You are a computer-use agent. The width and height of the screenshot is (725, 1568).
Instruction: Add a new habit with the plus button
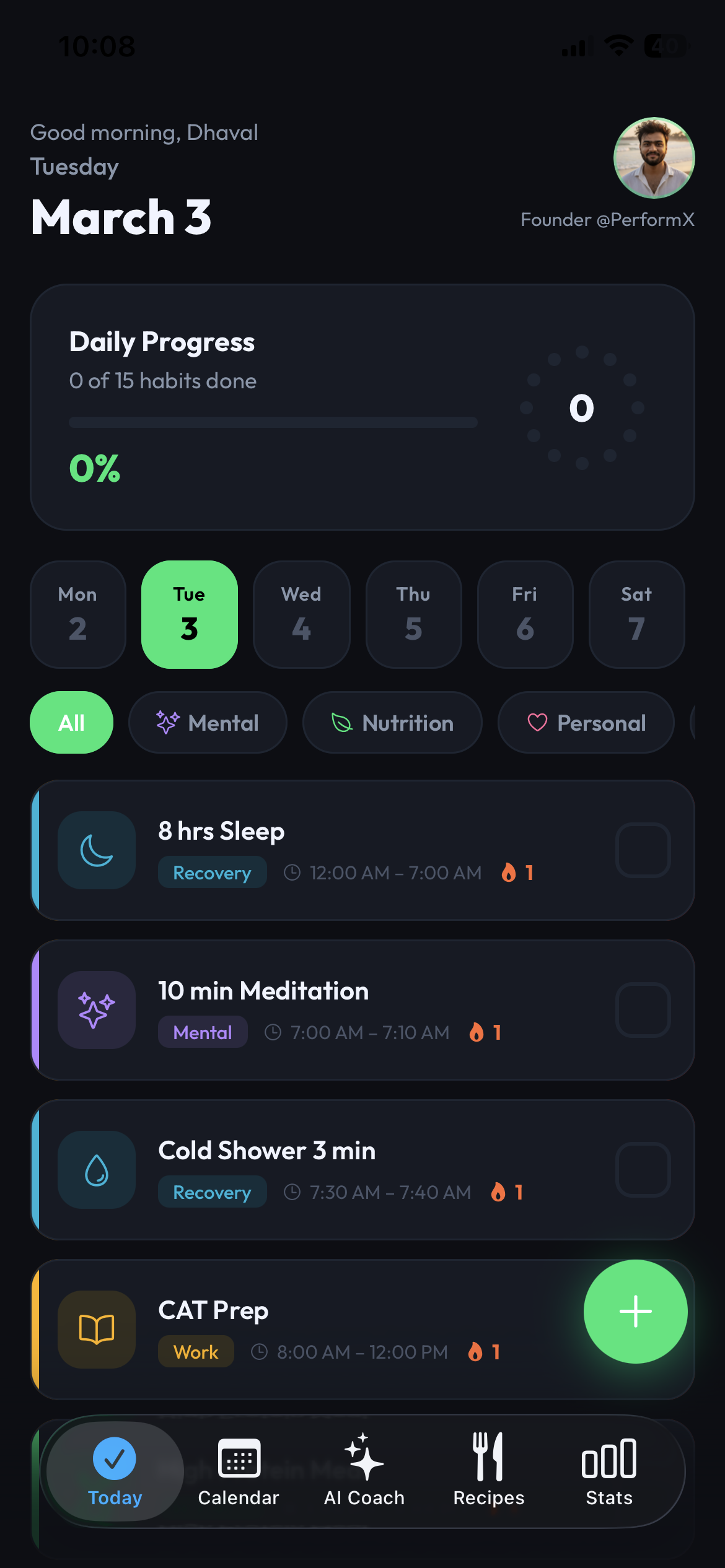(636, 1310)
